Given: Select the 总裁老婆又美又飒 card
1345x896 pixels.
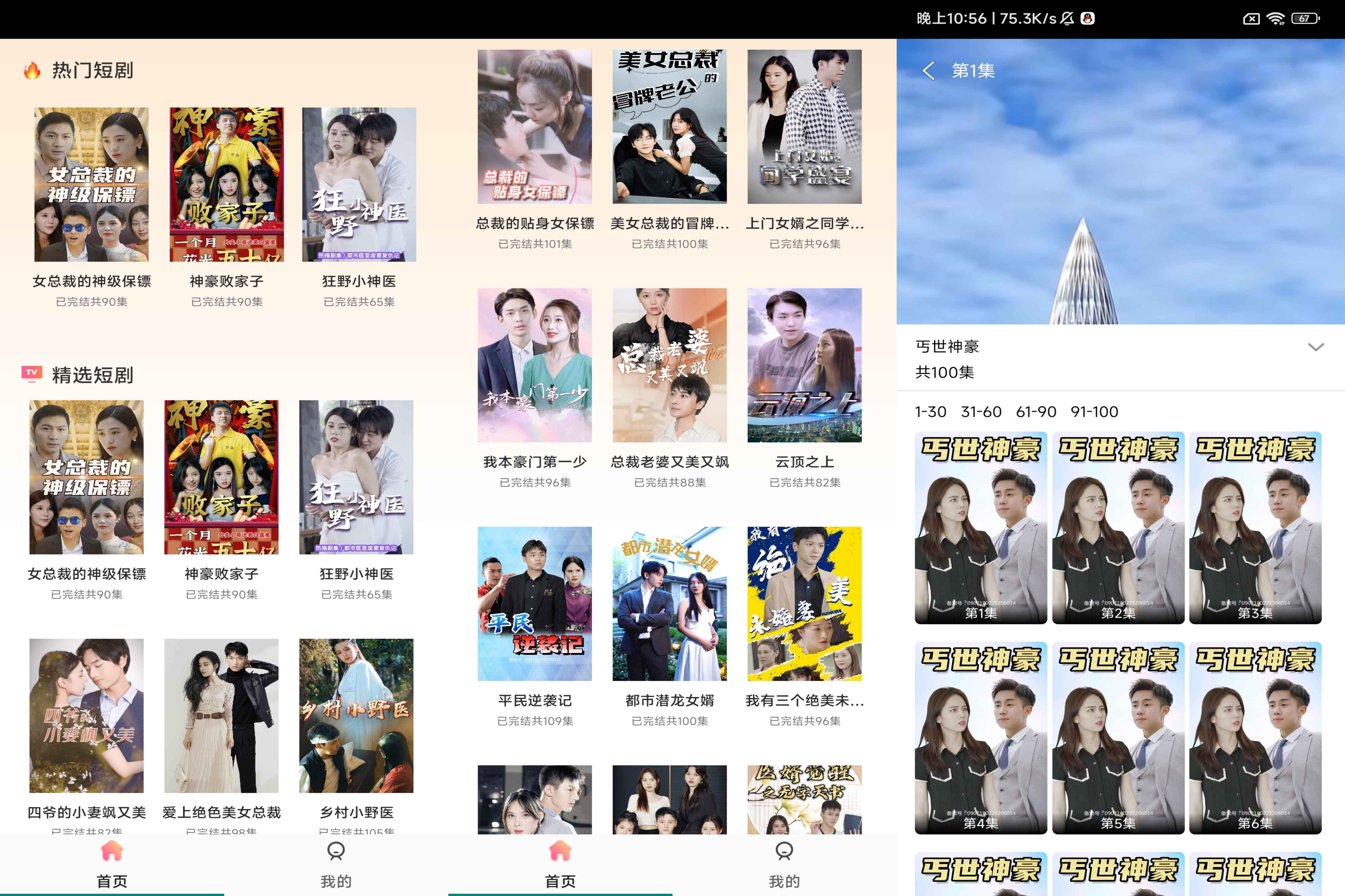Looking at the screenshot, I should [669, 365].
